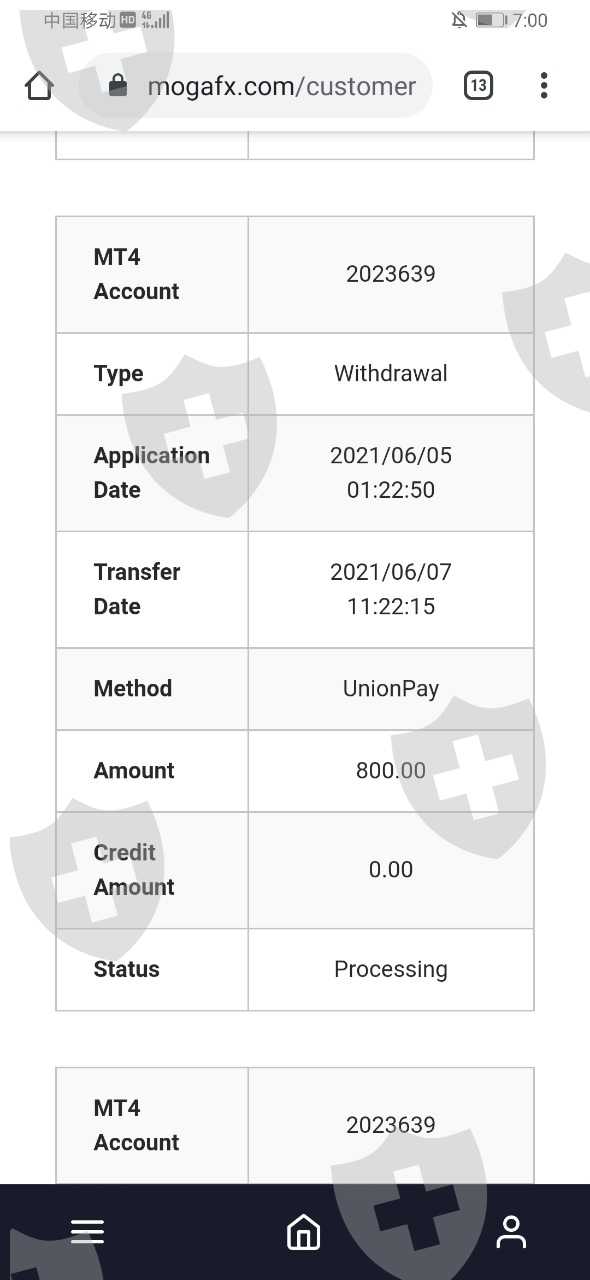Viewport: 590px width, 1280px height.
Task: Go to the browser home page
Action: pos(39,86)
